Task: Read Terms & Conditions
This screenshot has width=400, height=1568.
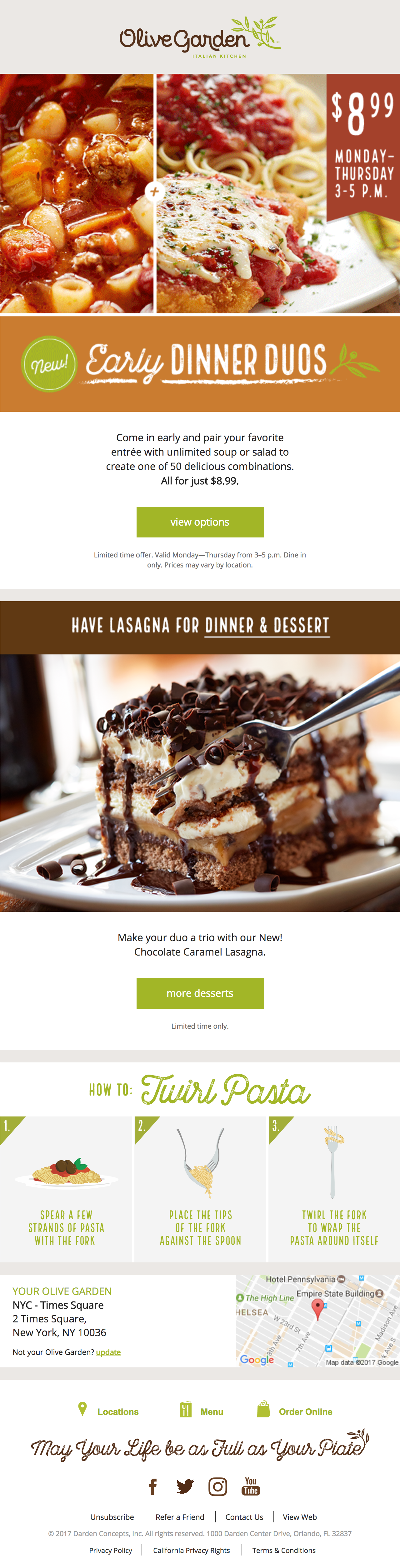Action: click(x=284, y=1551)
